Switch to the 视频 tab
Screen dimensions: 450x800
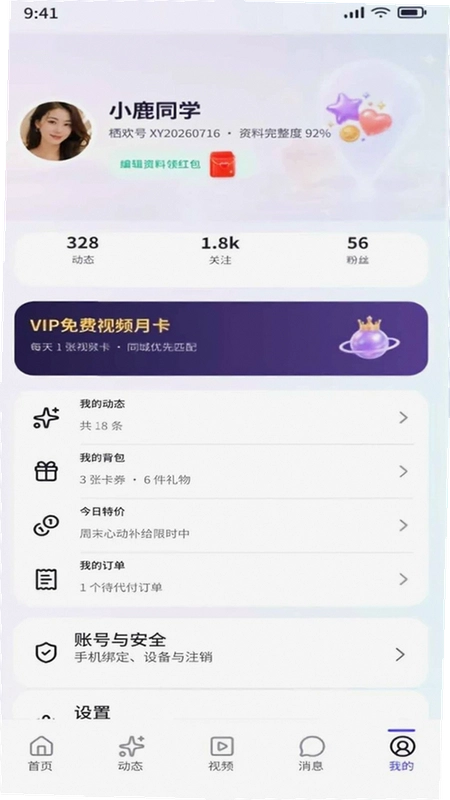221,754
